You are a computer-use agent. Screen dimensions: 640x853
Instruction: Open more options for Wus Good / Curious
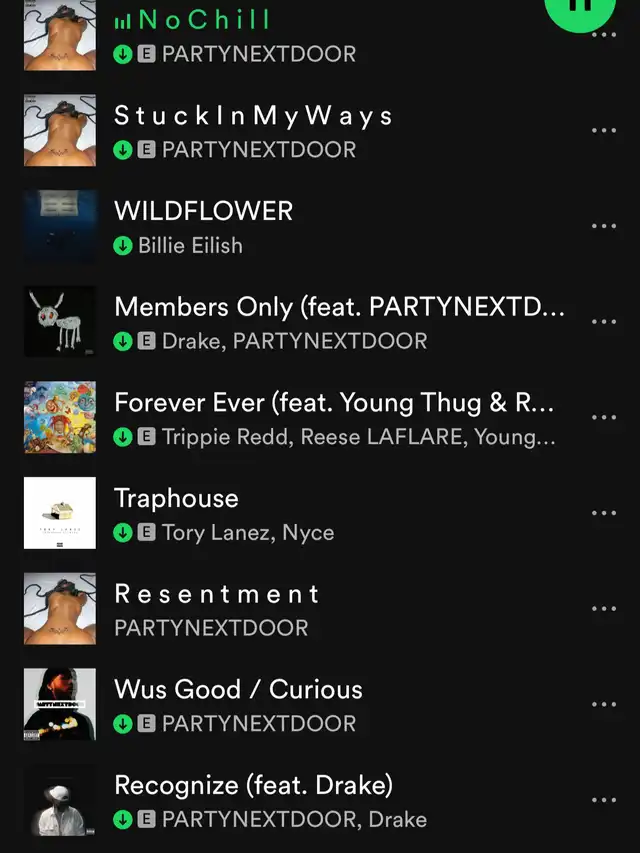pos(604,705)
